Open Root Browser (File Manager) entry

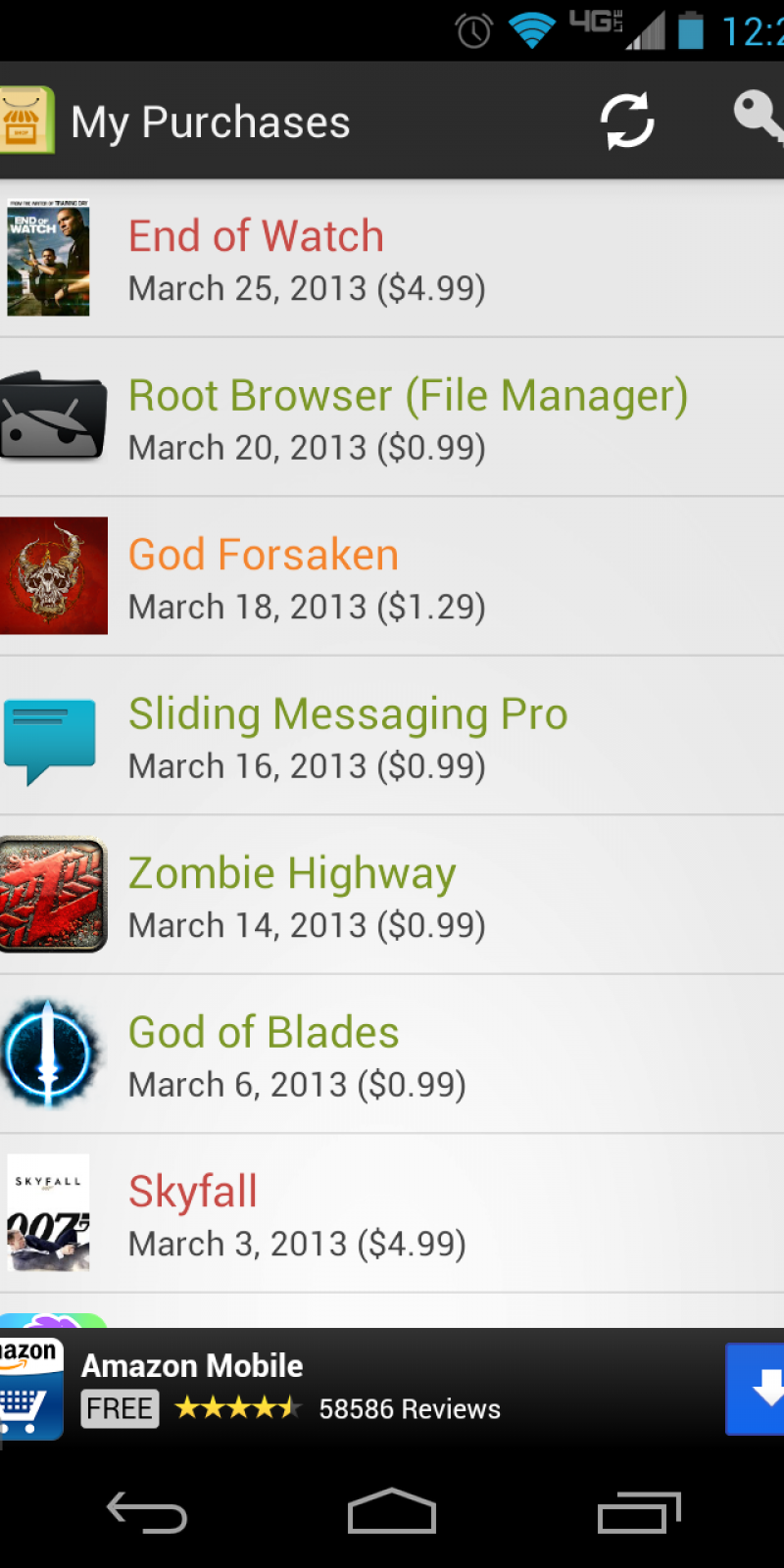tap(392, 418)
